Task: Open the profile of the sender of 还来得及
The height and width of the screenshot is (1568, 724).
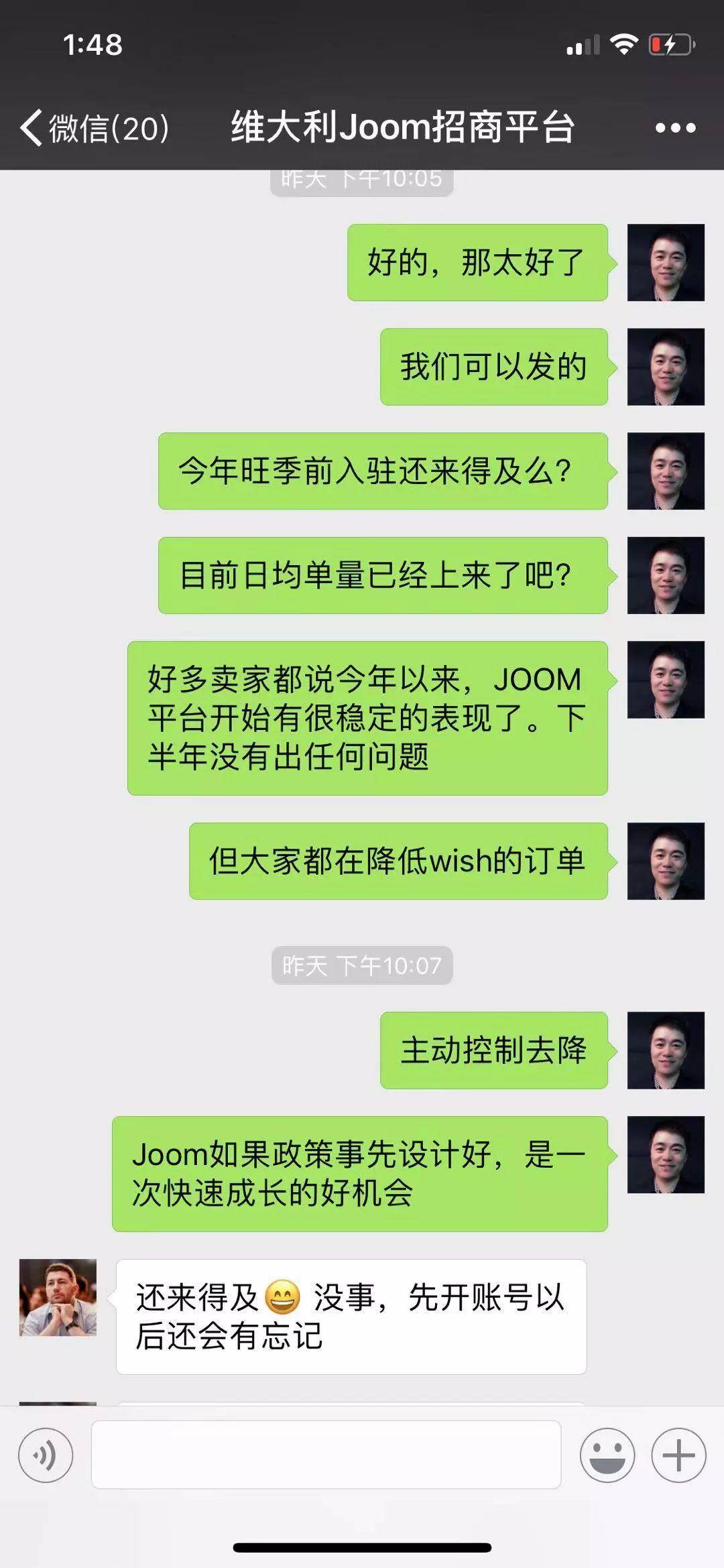Action: pyautogui.click(x=58, y=1298)
